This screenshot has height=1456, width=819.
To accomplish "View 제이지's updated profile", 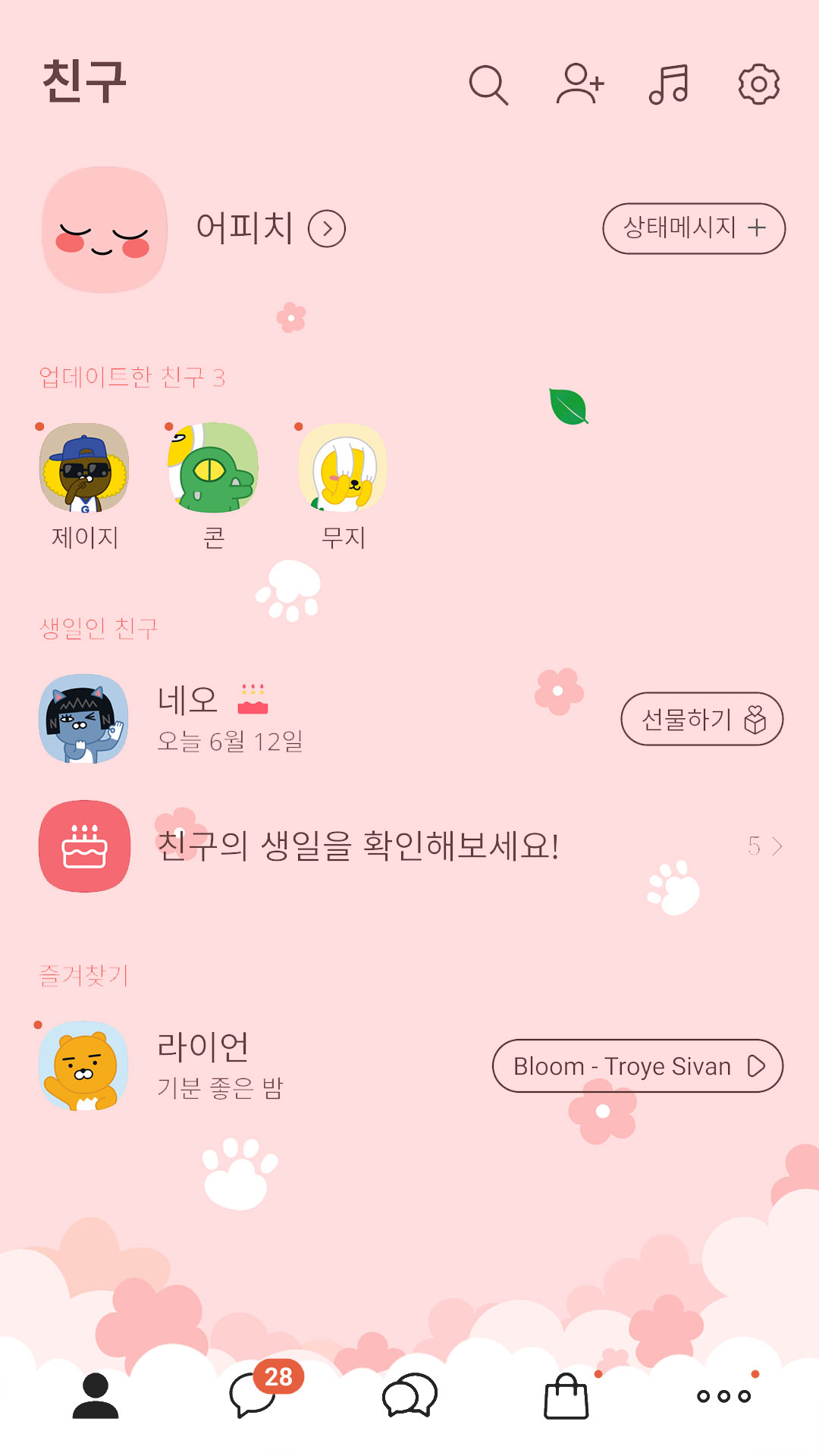I will [84, 486].
